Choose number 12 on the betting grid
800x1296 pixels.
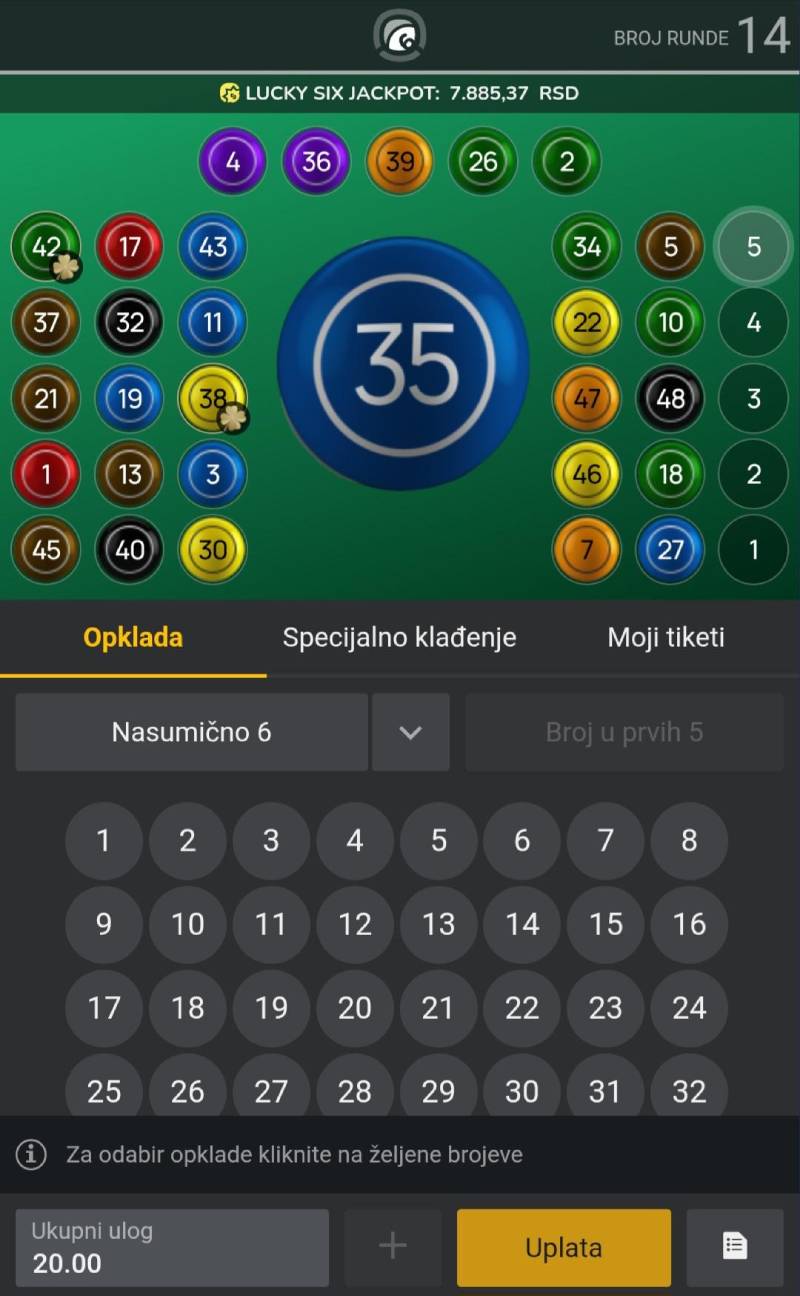pos(355,925)
